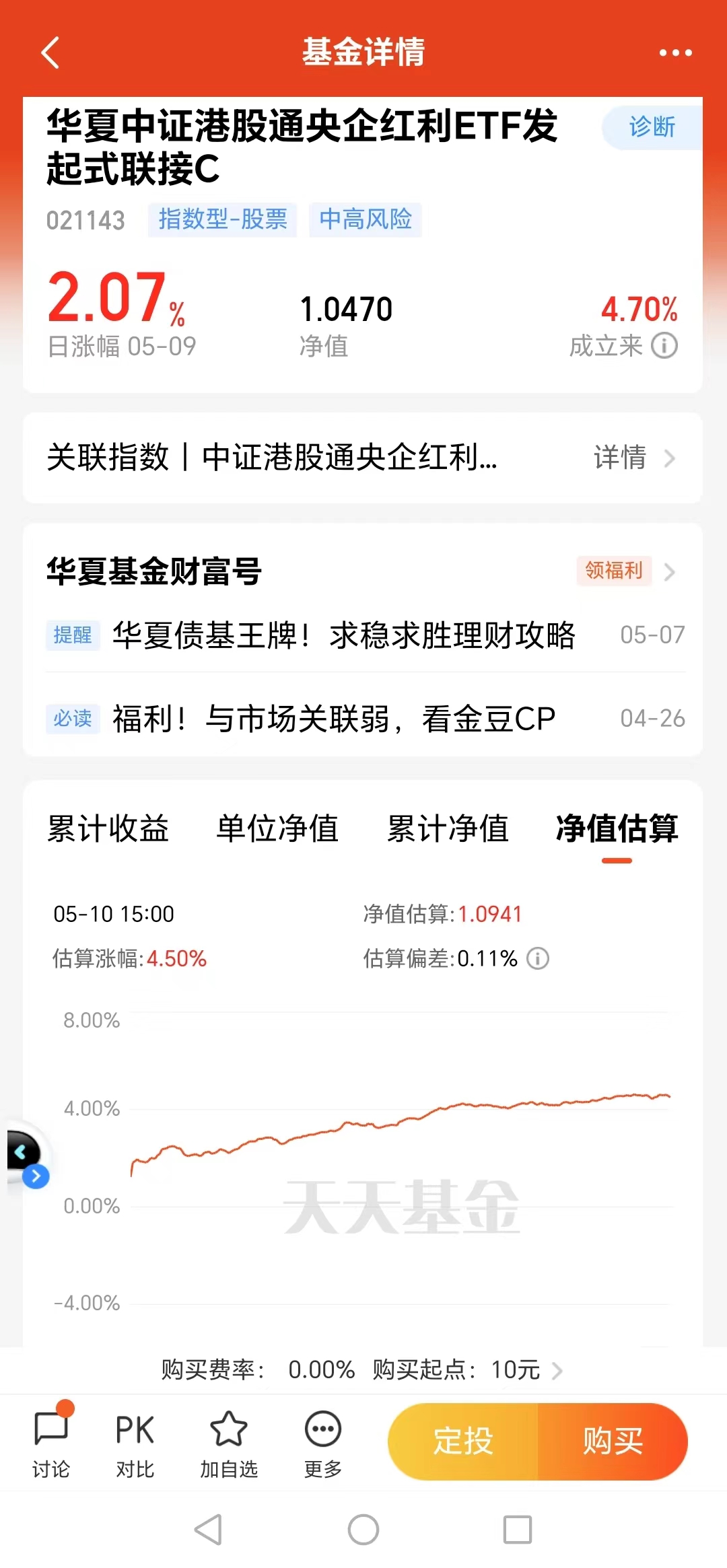727x1568 pixels.
Task: Open the three-dot overflow menu
Action: coord(675,52)
